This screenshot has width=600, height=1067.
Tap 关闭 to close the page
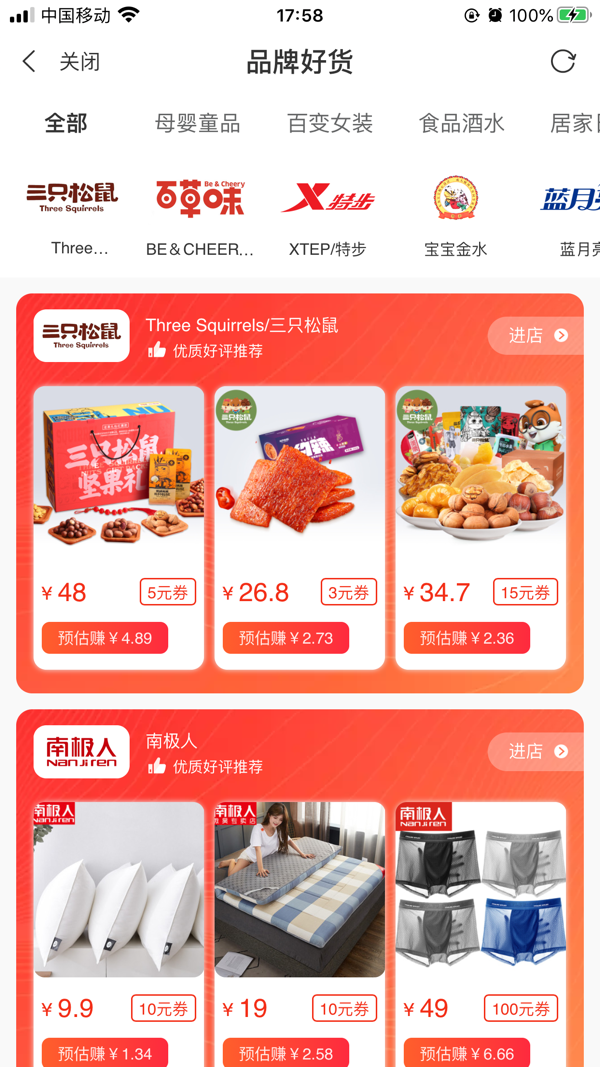click(x=80, y=62)
